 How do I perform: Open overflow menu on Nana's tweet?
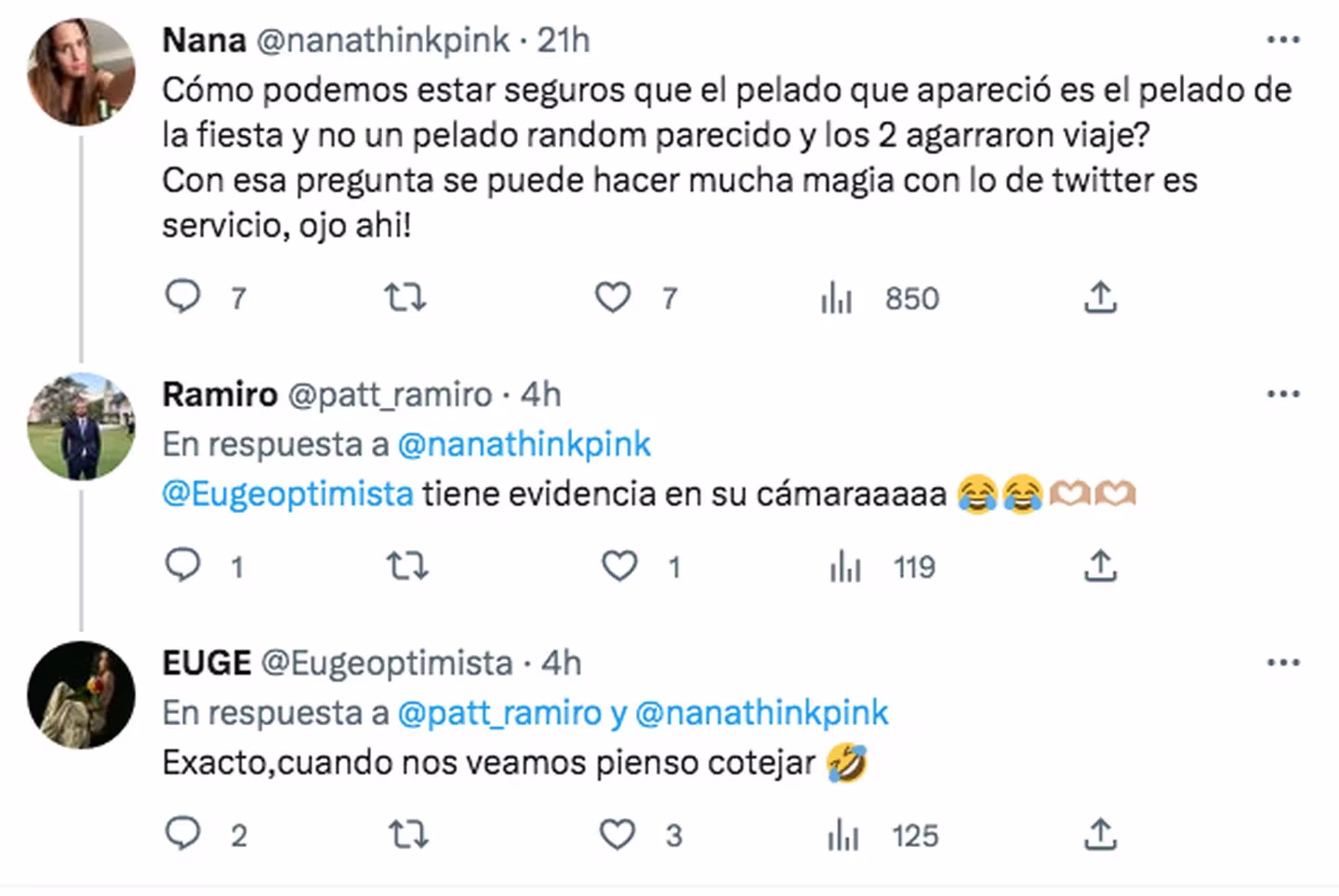point(1283,40)
